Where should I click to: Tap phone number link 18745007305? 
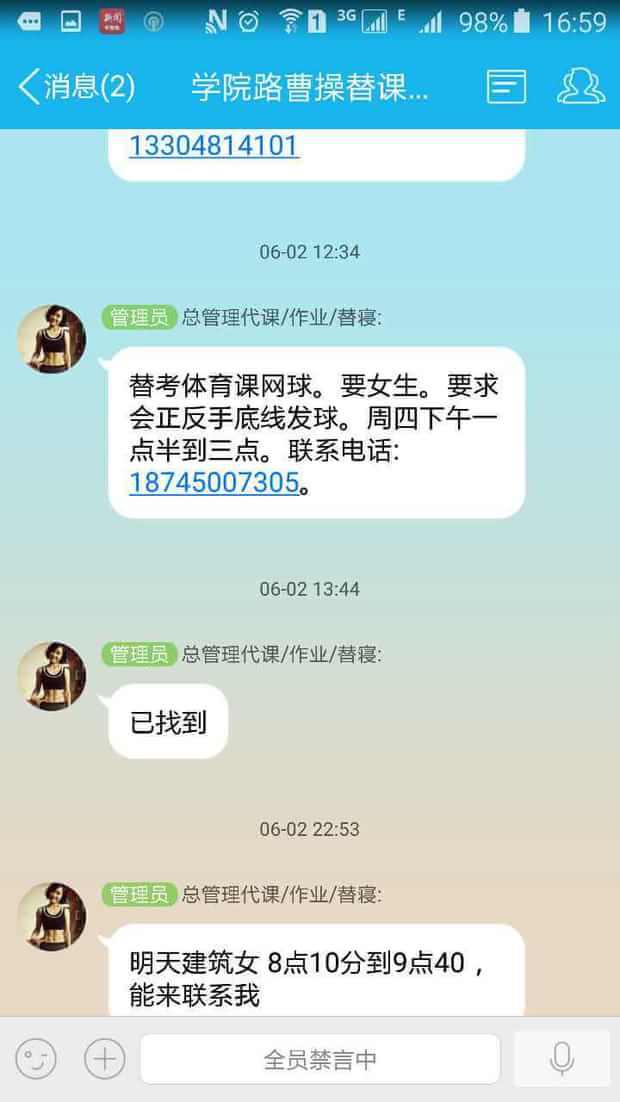pos(214,483)
